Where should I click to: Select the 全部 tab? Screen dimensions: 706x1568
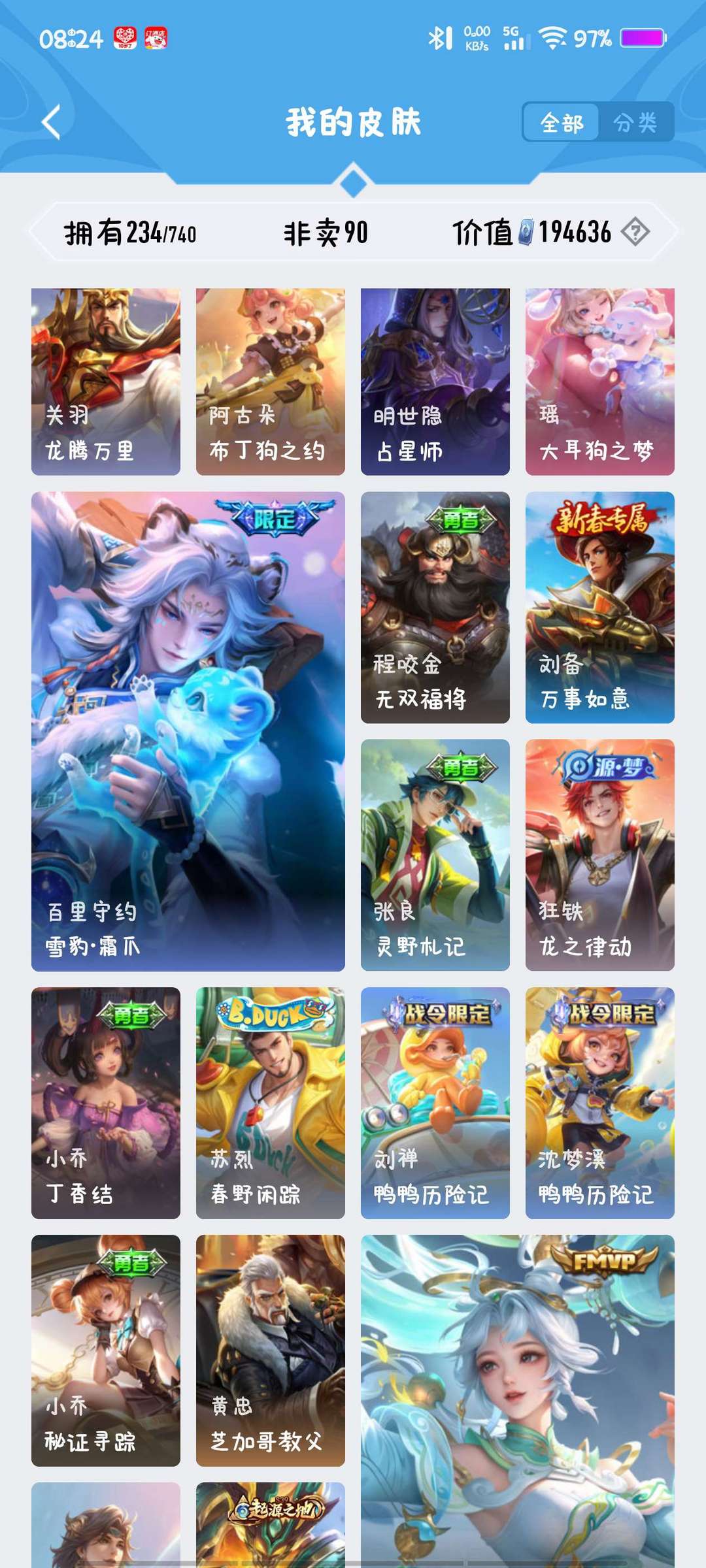pyautogui.click(x=562, y=122)
